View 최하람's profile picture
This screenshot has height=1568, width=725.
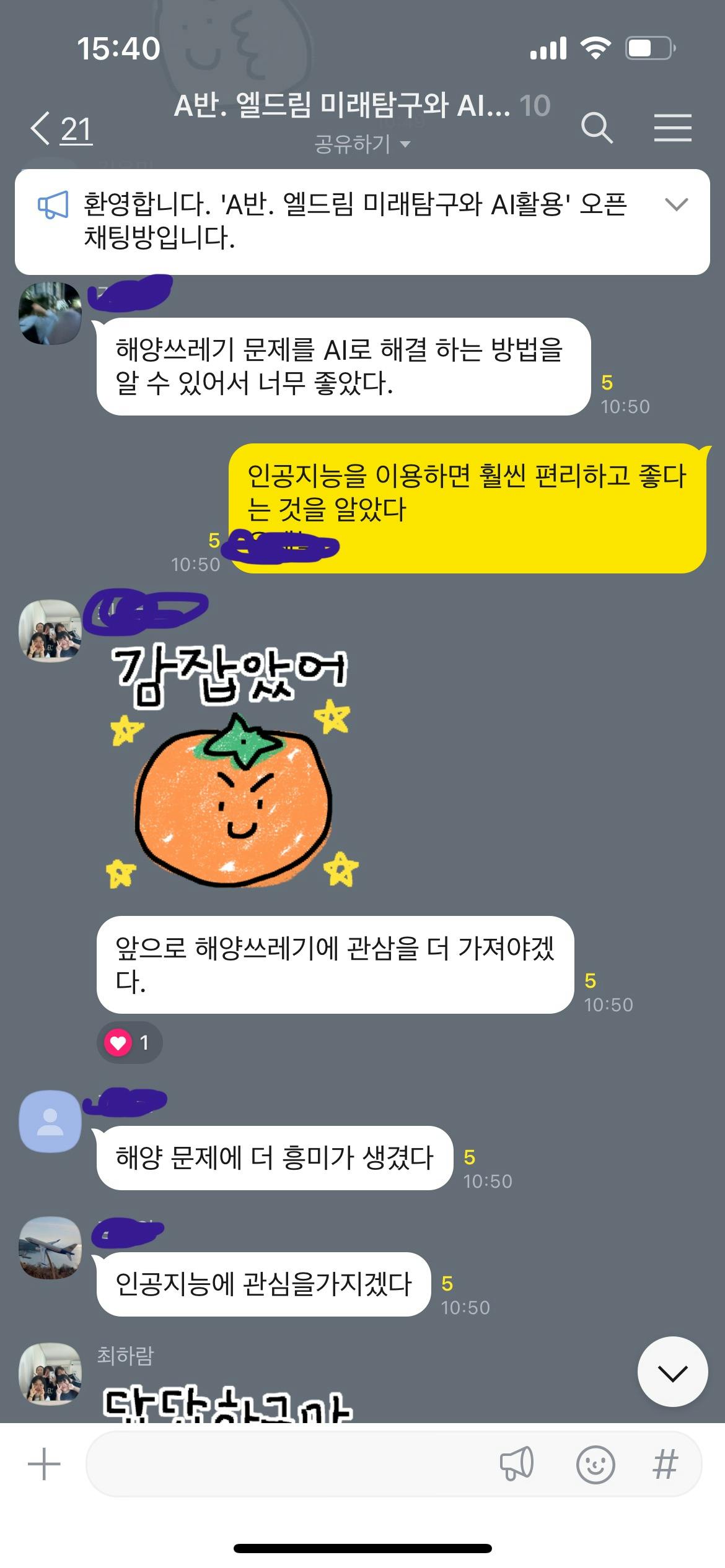coord(51,1372)
